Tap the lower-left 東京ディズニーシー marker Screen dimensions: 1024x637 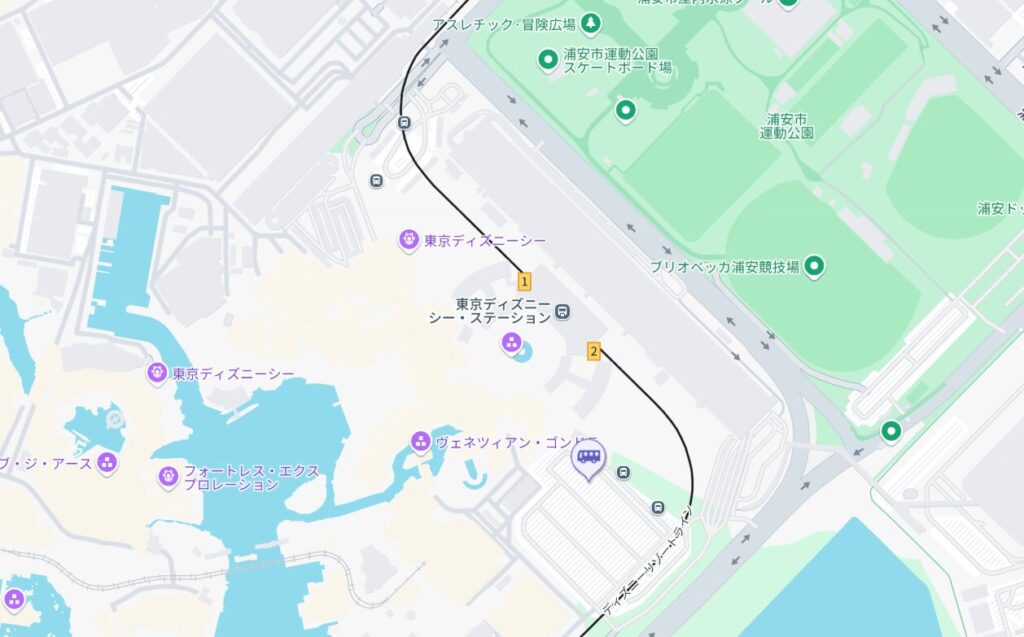coord(157,373)
